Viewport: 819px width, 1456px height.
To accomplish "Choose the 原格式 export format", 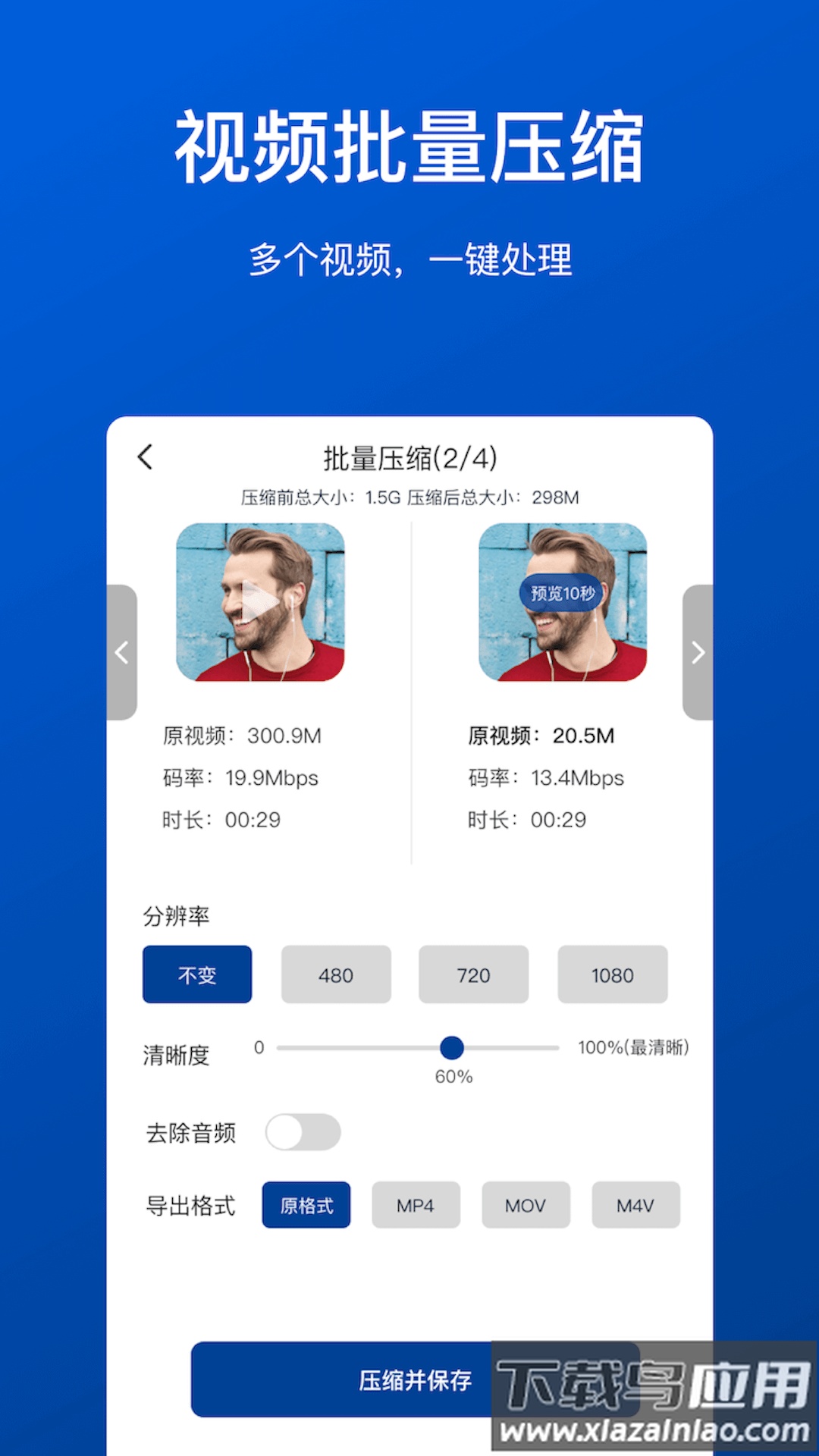I will pos(306,1205).
